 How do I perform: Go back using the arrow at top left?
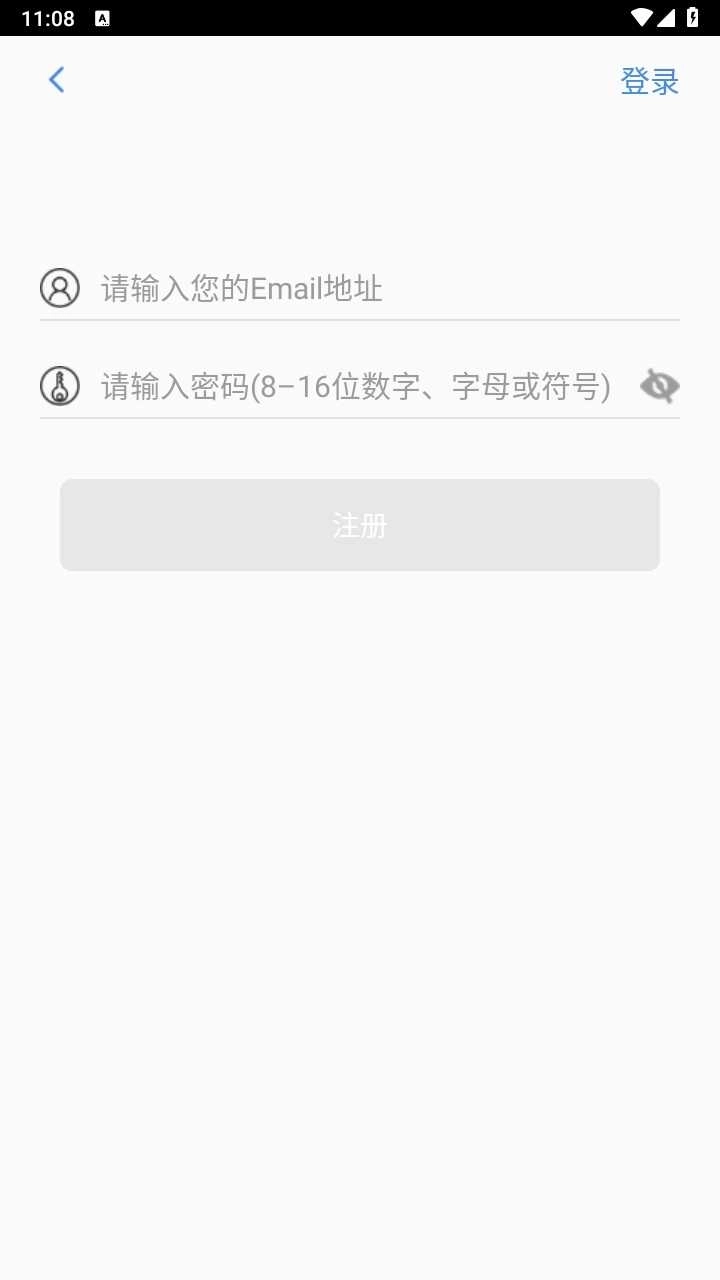(56, 79)
